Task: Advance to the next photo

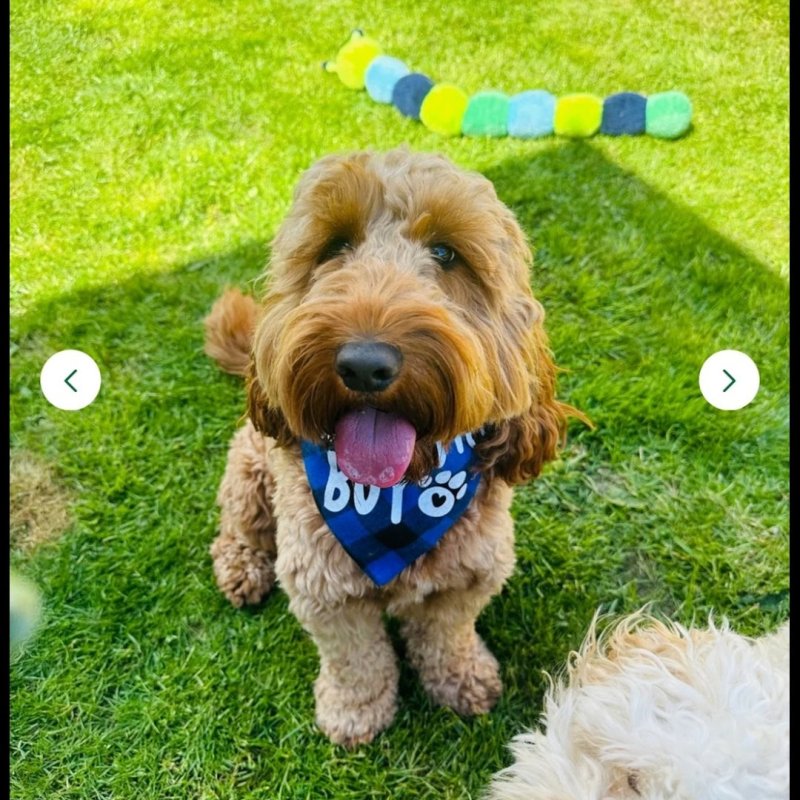Action: pos(729,380)
